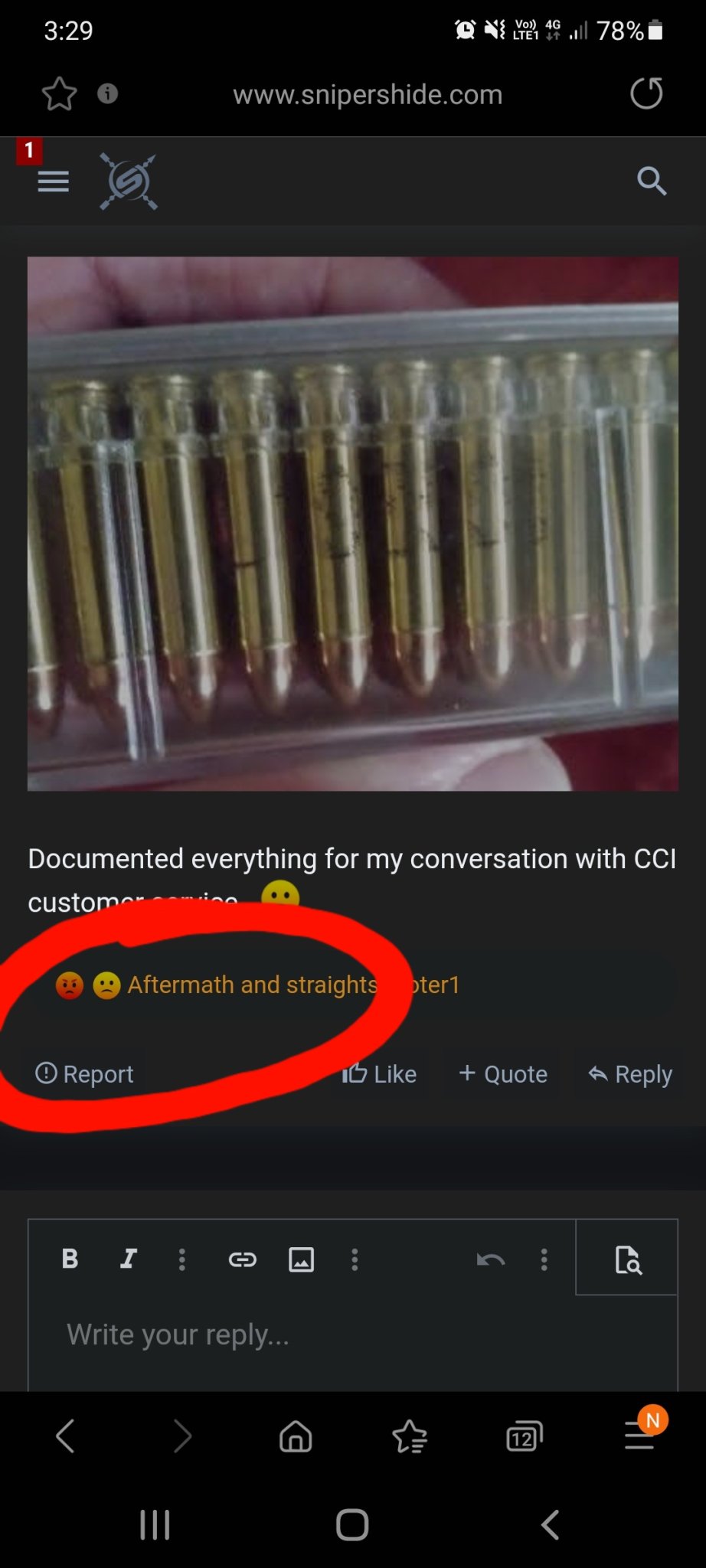706x1568 pixels.
Task: Open the Sniper's Hide logo home link
Action: pyautogui.click(x=129, y=181)
